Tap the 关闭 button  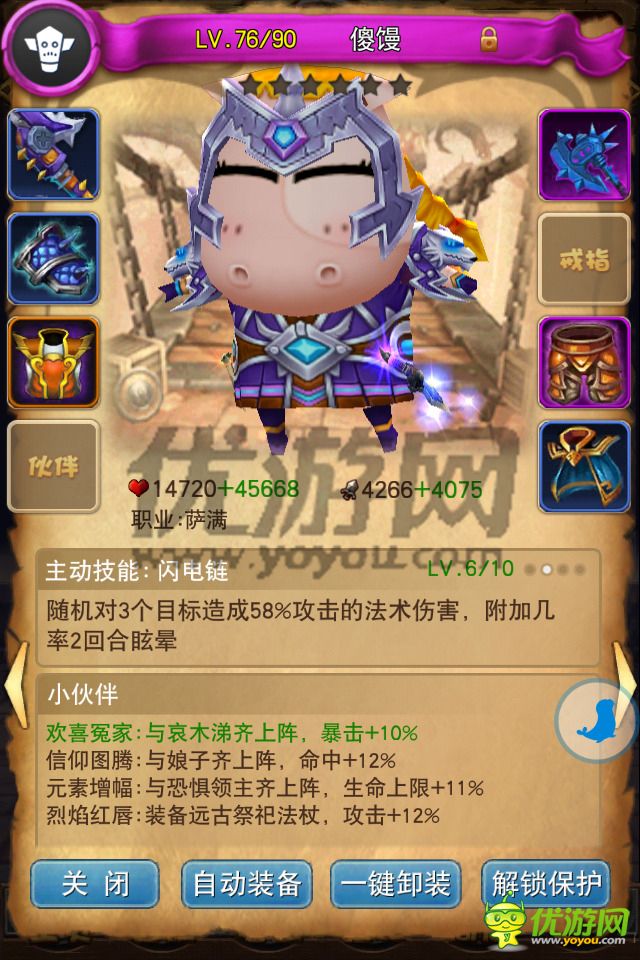point(95,884)
